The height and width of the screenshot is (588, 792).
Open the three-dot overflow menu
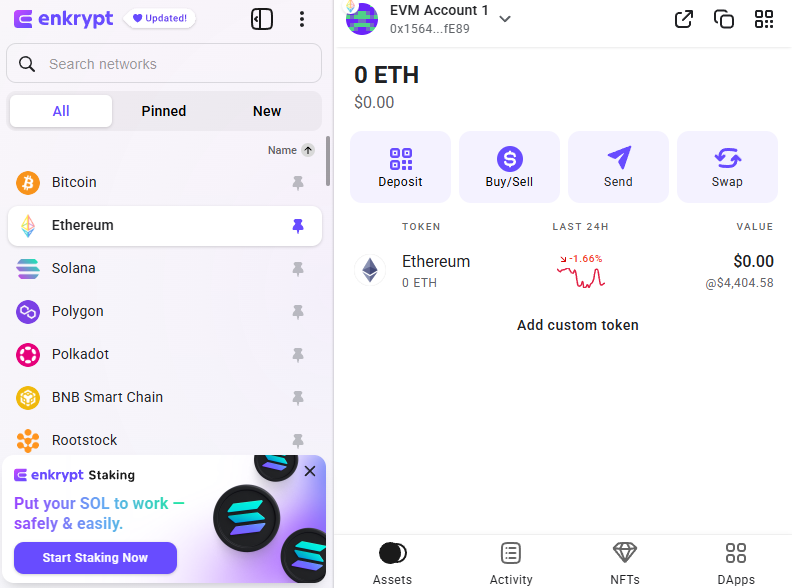[302, 19]
